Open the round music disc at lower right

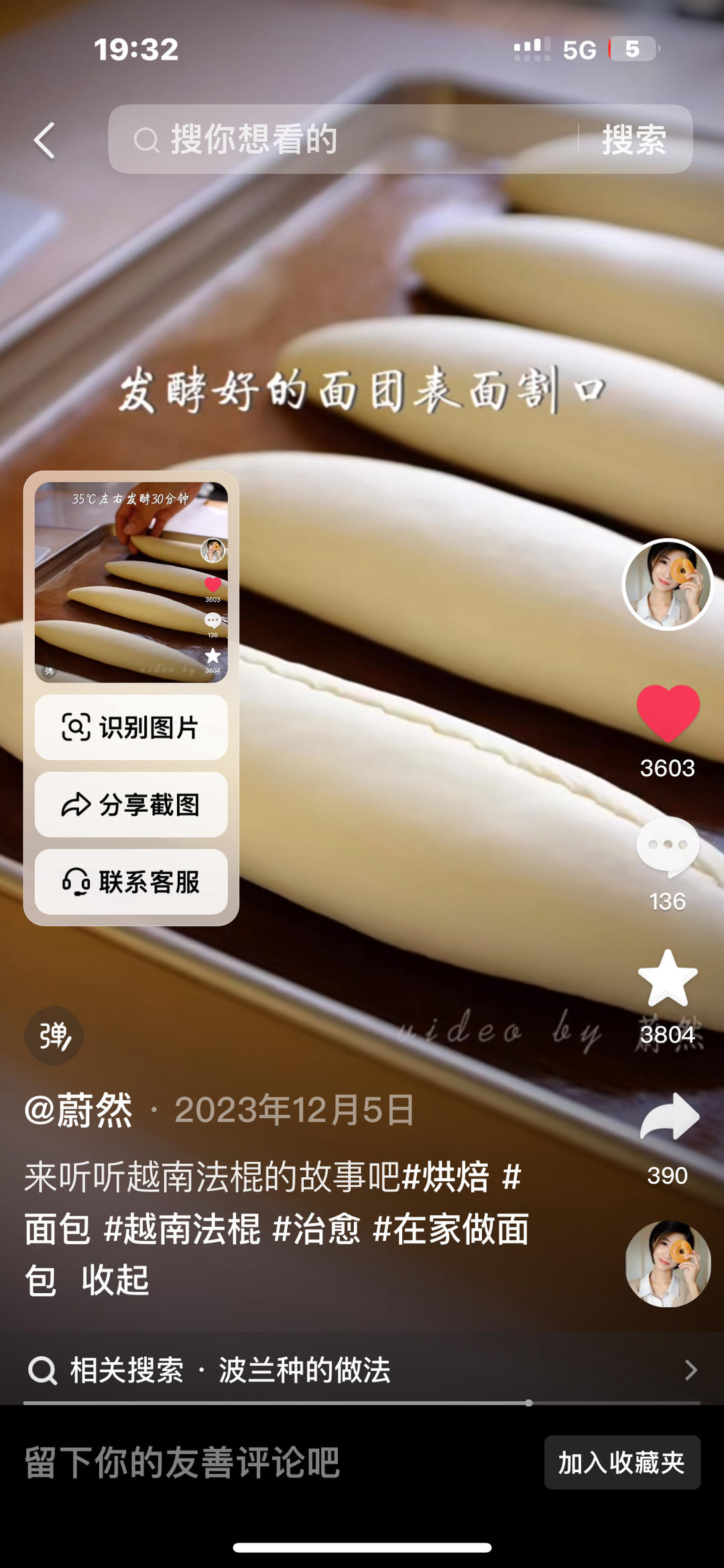pos(668,1264)
